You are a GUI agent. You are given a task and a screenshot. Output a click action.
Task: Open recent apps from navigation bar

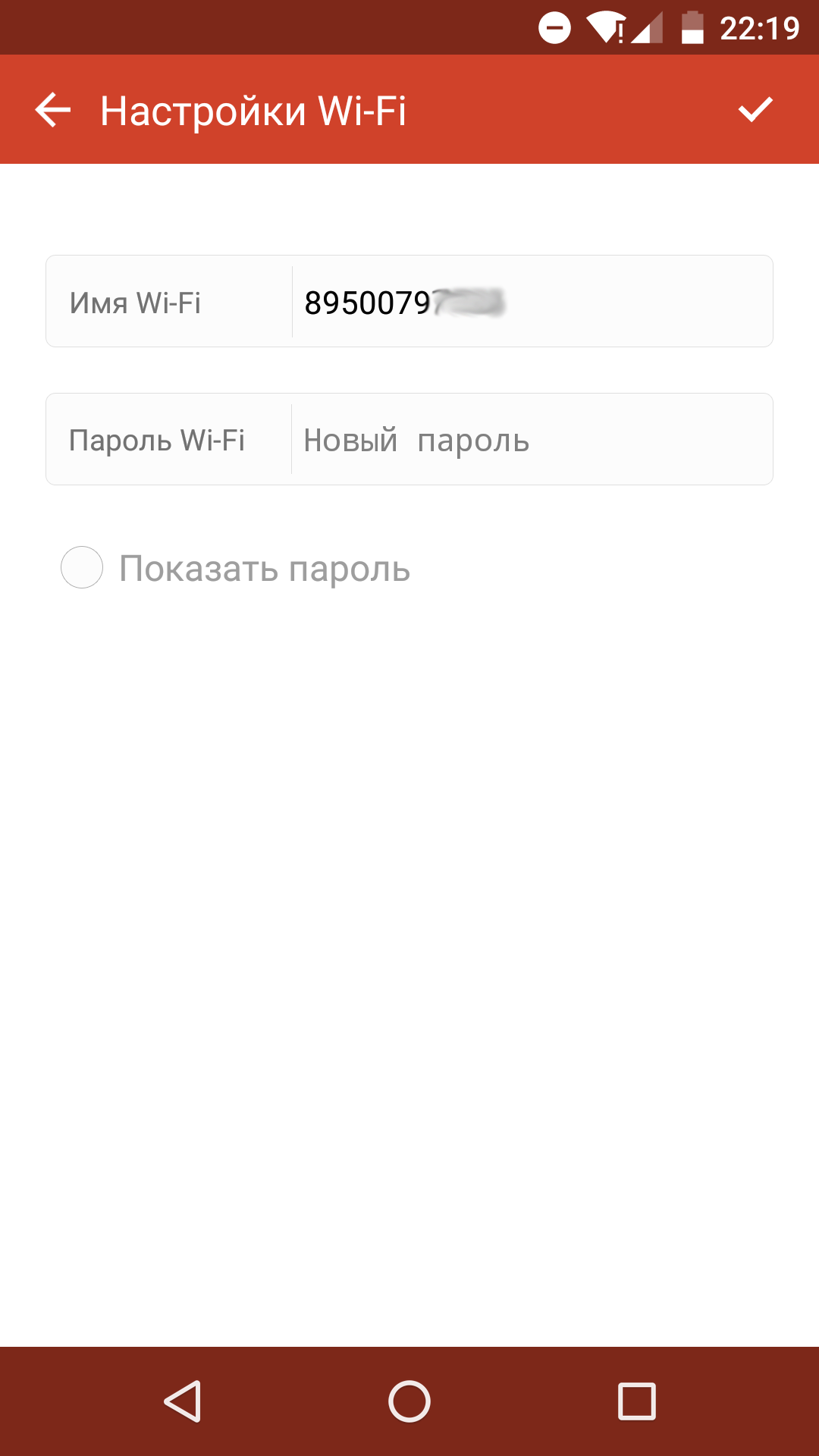[x=637, y=1401]
